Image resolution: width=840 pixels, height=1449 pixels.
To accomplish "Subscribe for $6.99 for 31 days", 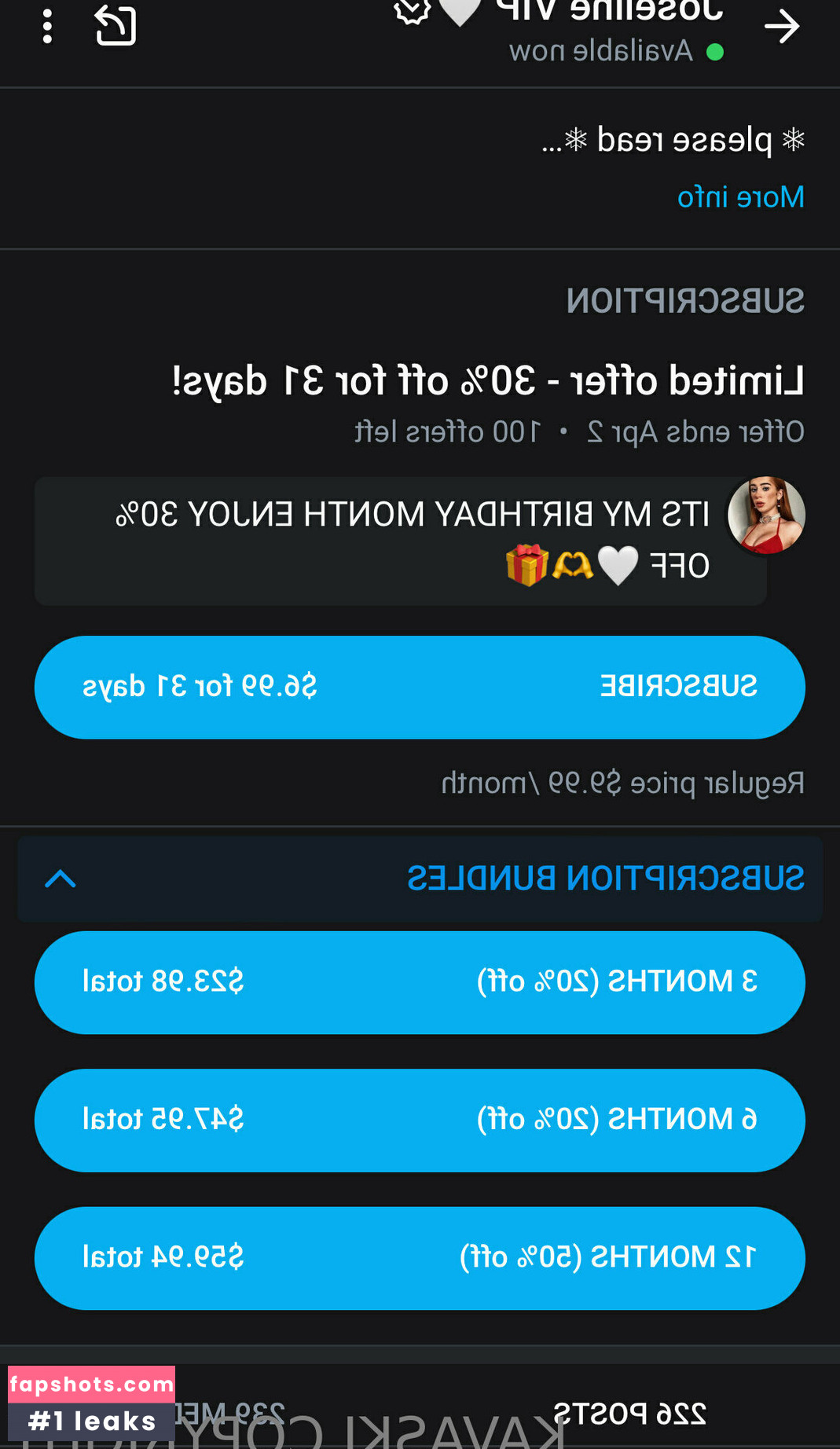I will (x=420, y=687).
